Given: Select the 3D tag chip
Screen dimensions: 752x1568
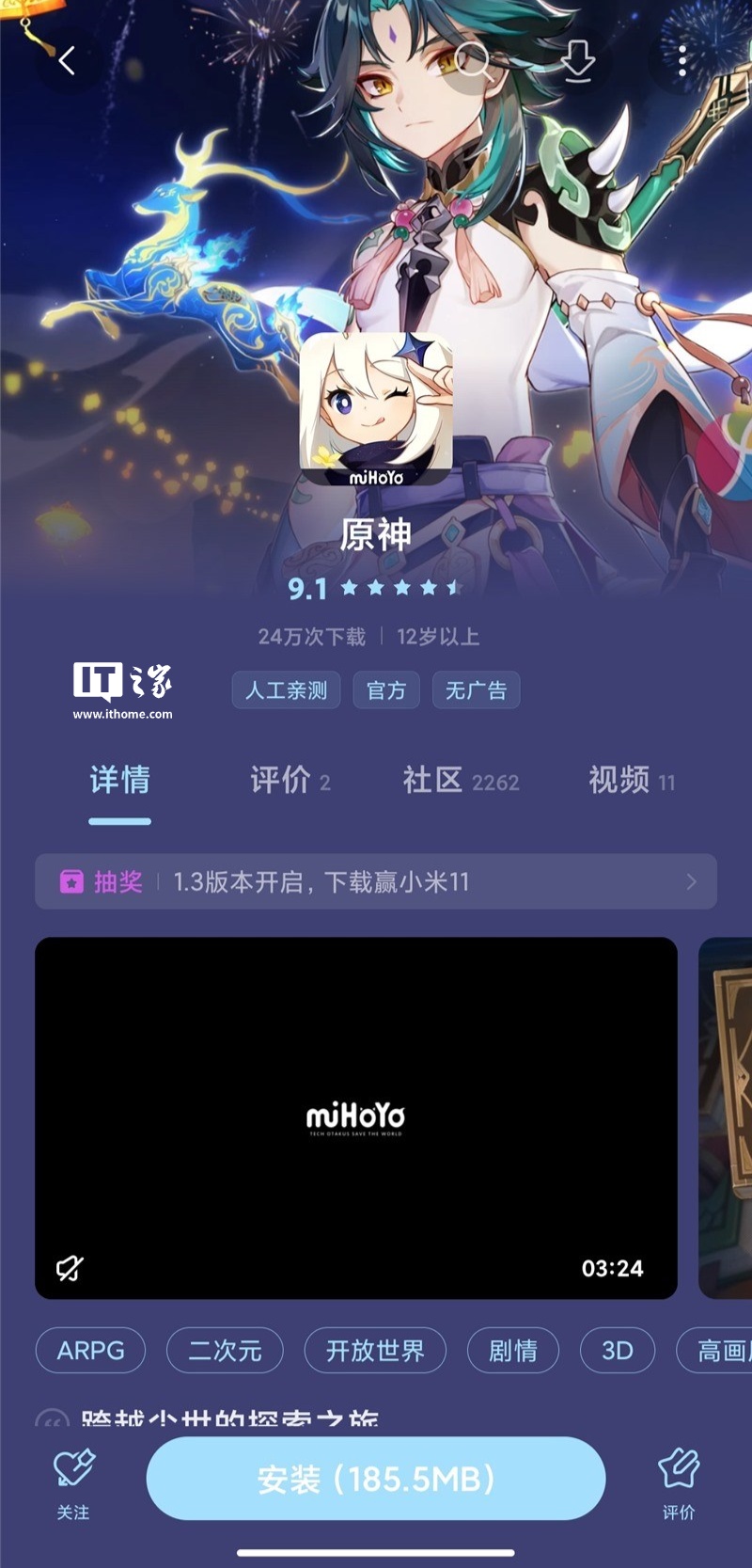Looking at the screenshot, I should [618, 1351].
